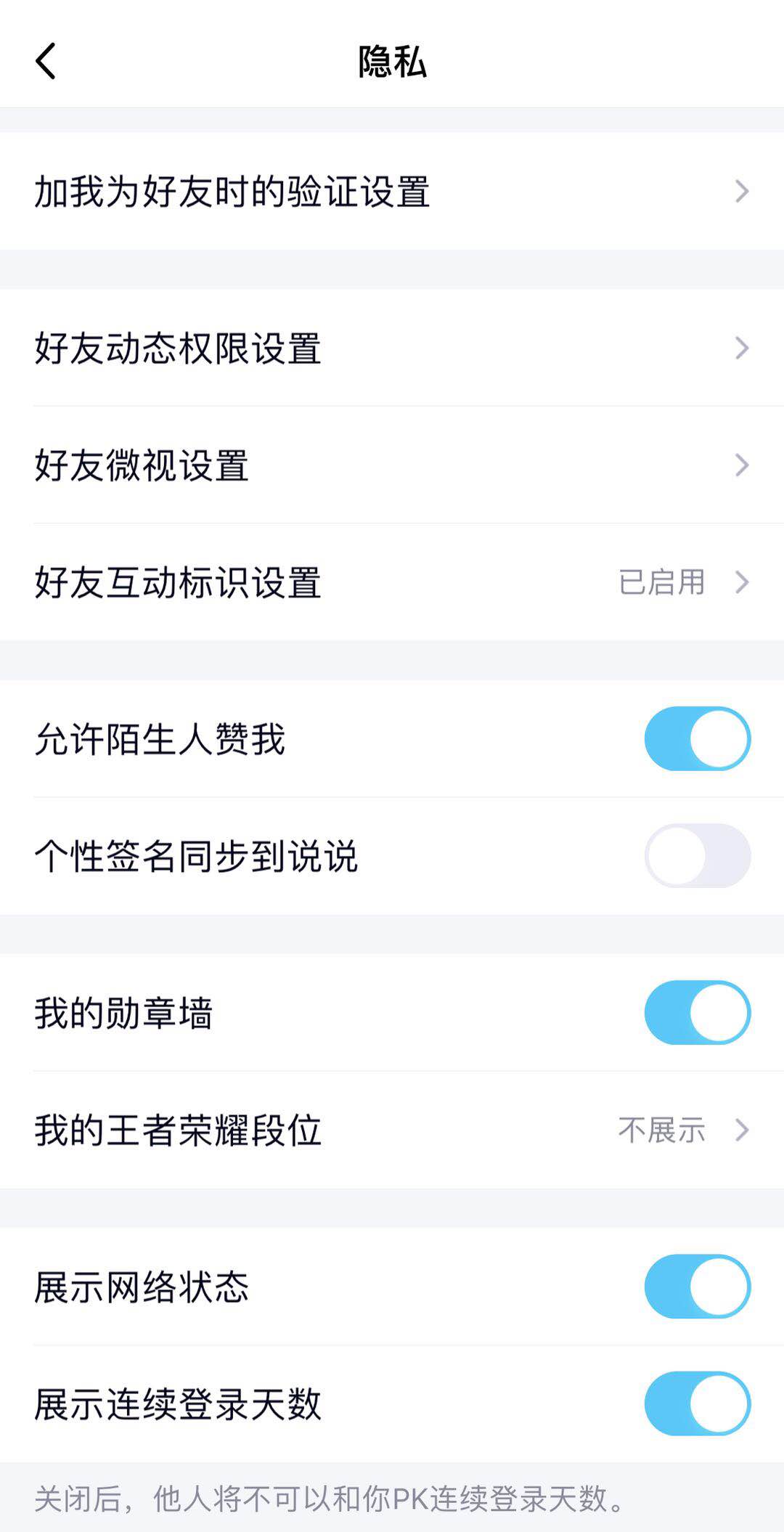Viewport: 784px width, 1532px height.
Task: Turn off 允许陌生人赞我
Action: (x=697, y=739)
